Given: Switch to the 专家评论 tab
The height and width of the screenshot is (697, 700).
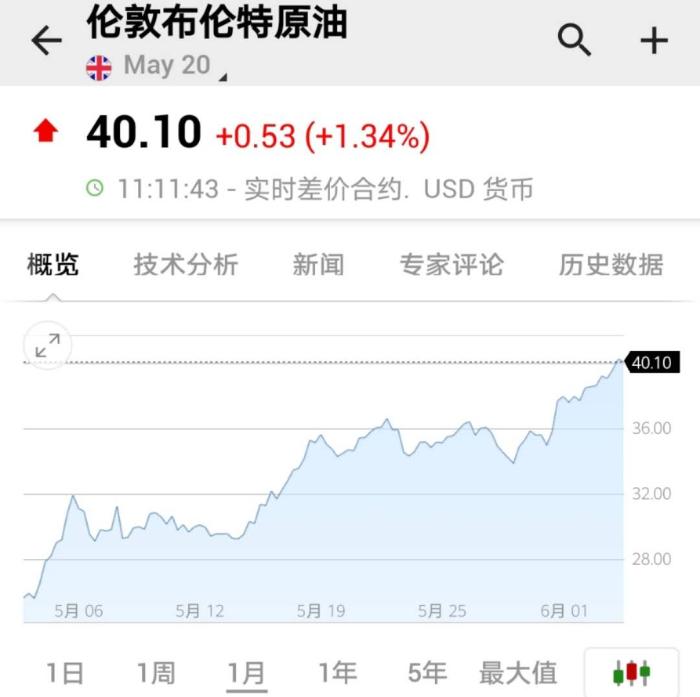Looking at the screenshot, I should click(x=451, y=265).
